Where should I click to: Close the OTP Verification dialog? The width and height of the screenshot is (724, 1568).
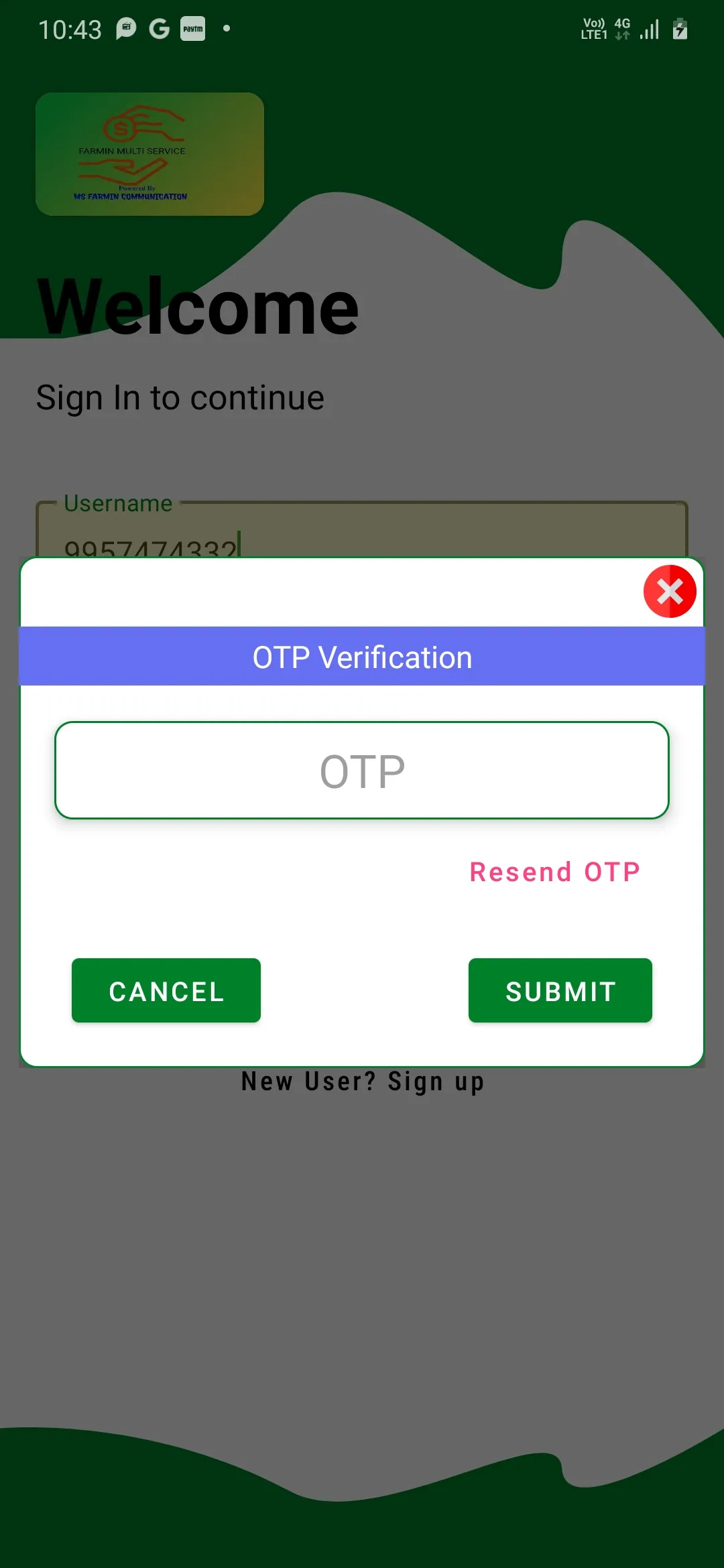pyautogui.click(x=669, y=592)
